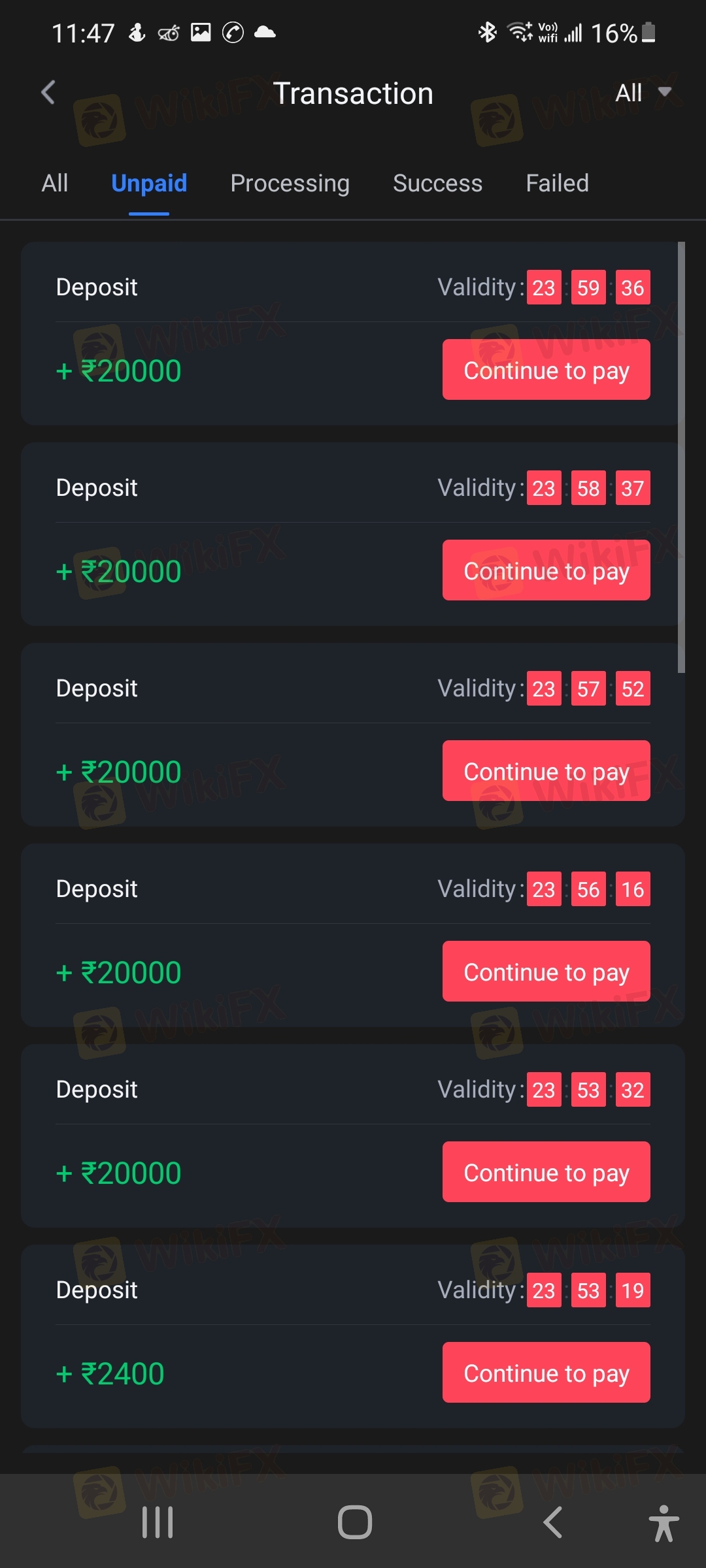
Task: Show the Success transactions tab
Action: pyautogui.click(x=438, y=183)
